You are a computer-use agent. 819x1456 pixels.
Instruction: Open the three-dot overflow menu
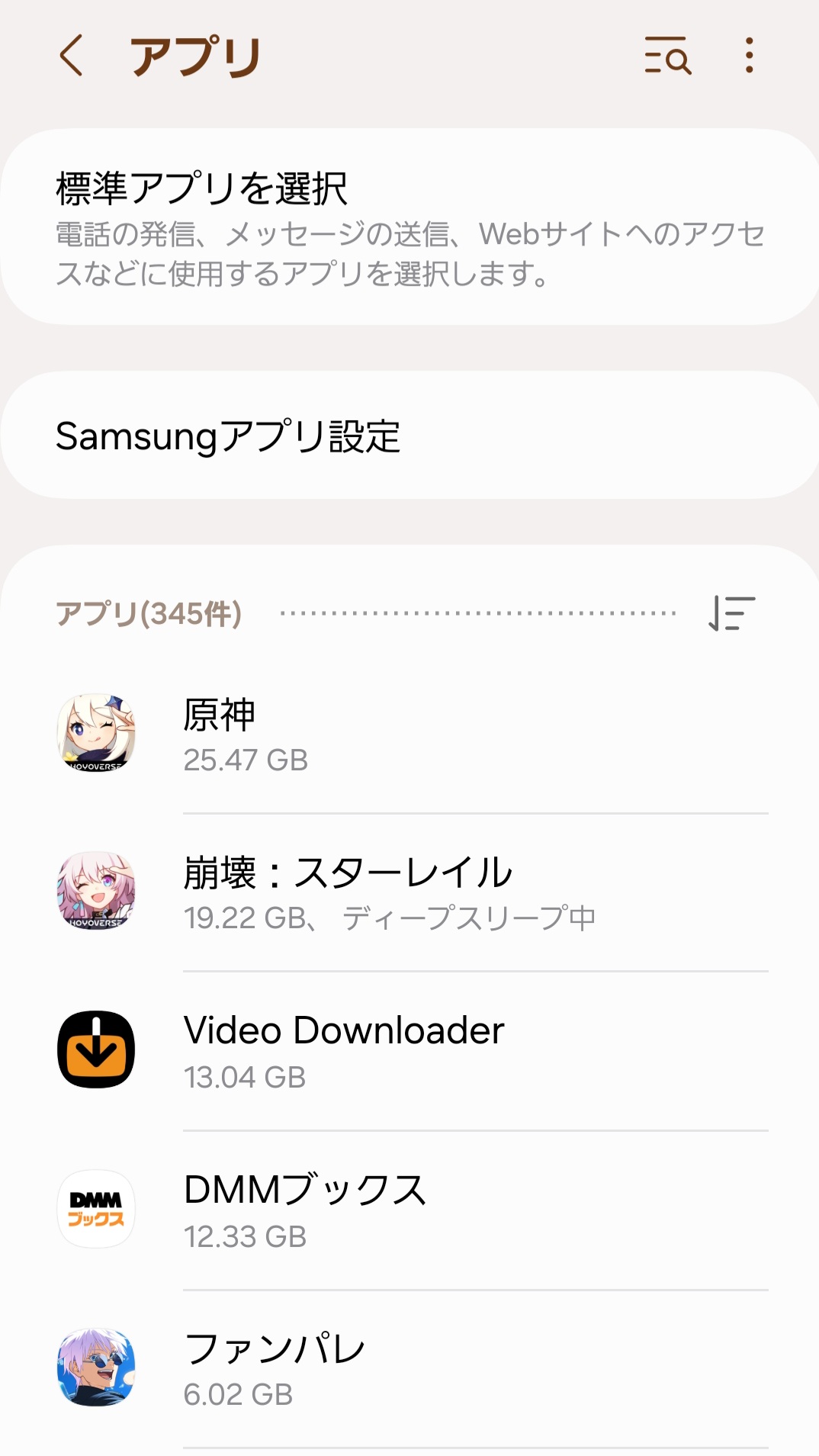point(749,56)
